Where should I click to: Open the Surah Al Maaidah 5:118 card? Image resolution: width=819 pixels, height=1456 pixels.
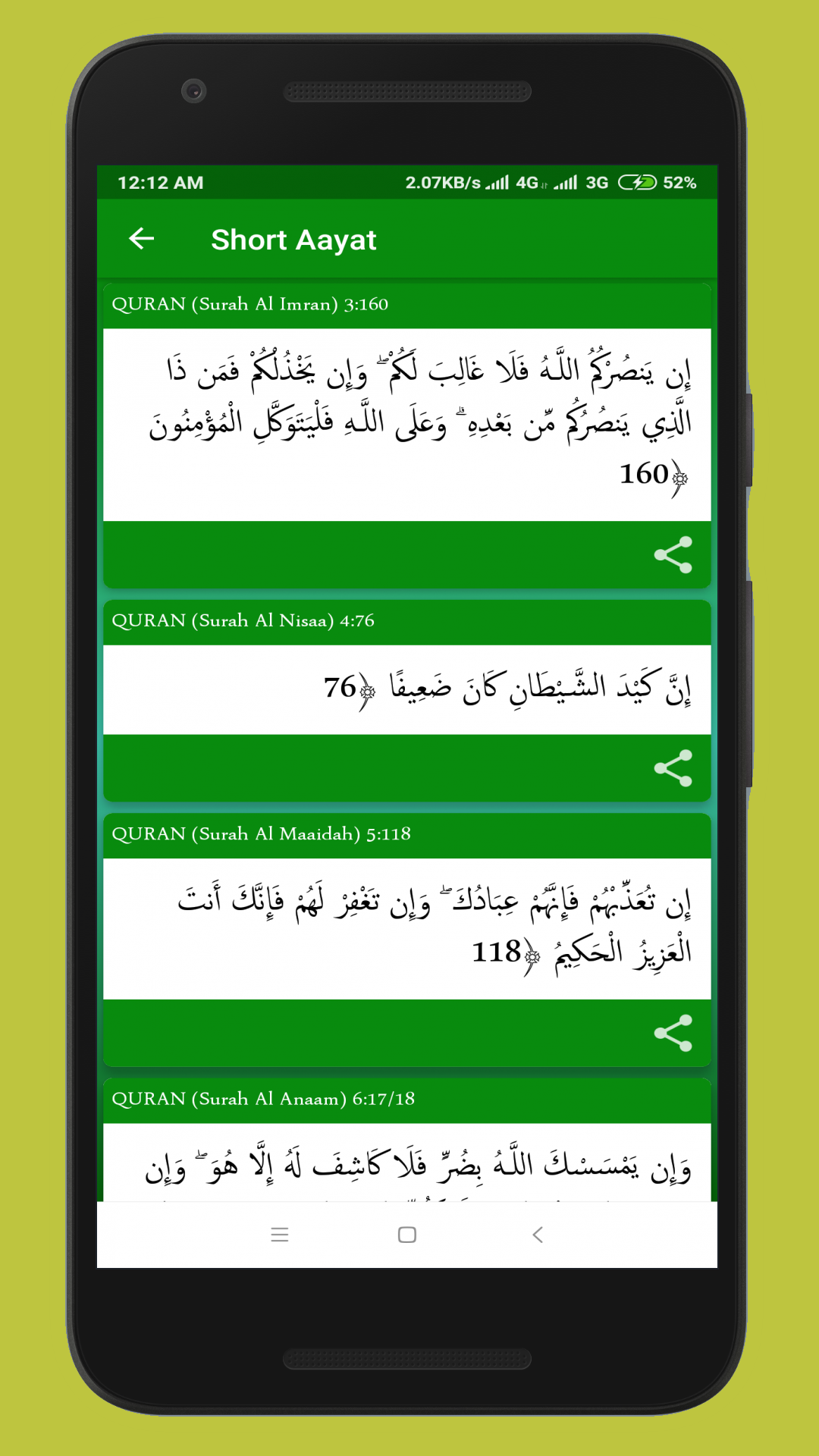407,928
